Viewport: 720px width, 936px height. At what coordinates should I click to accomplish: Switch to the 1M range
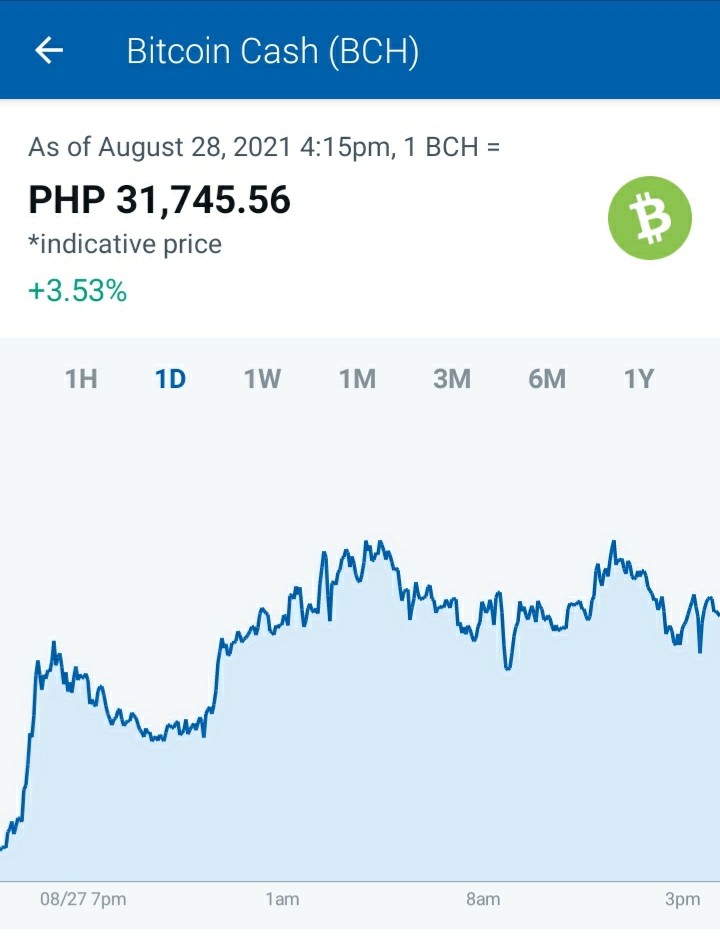coord(358,379)
